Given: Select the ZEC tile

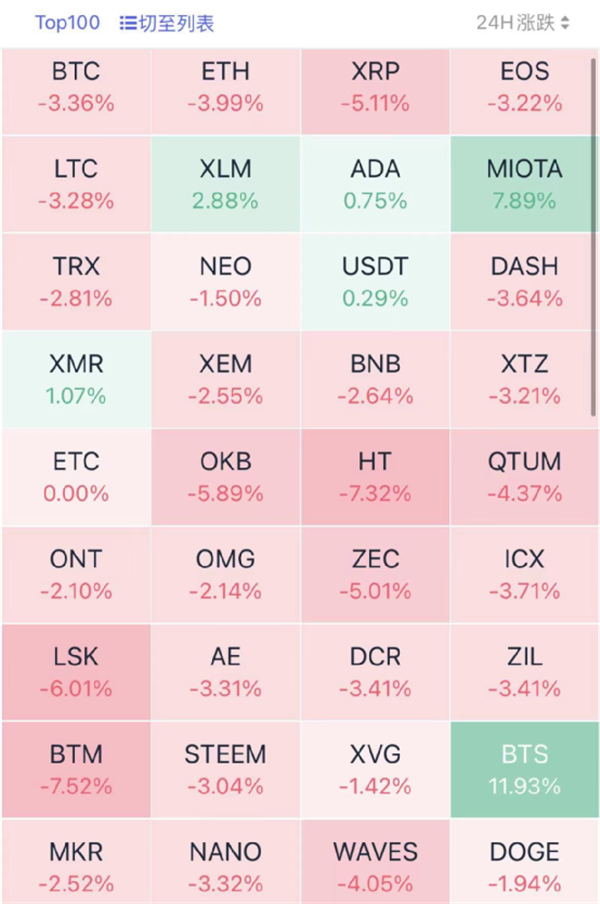Looking at the screenshot, I should coord(375,575).
